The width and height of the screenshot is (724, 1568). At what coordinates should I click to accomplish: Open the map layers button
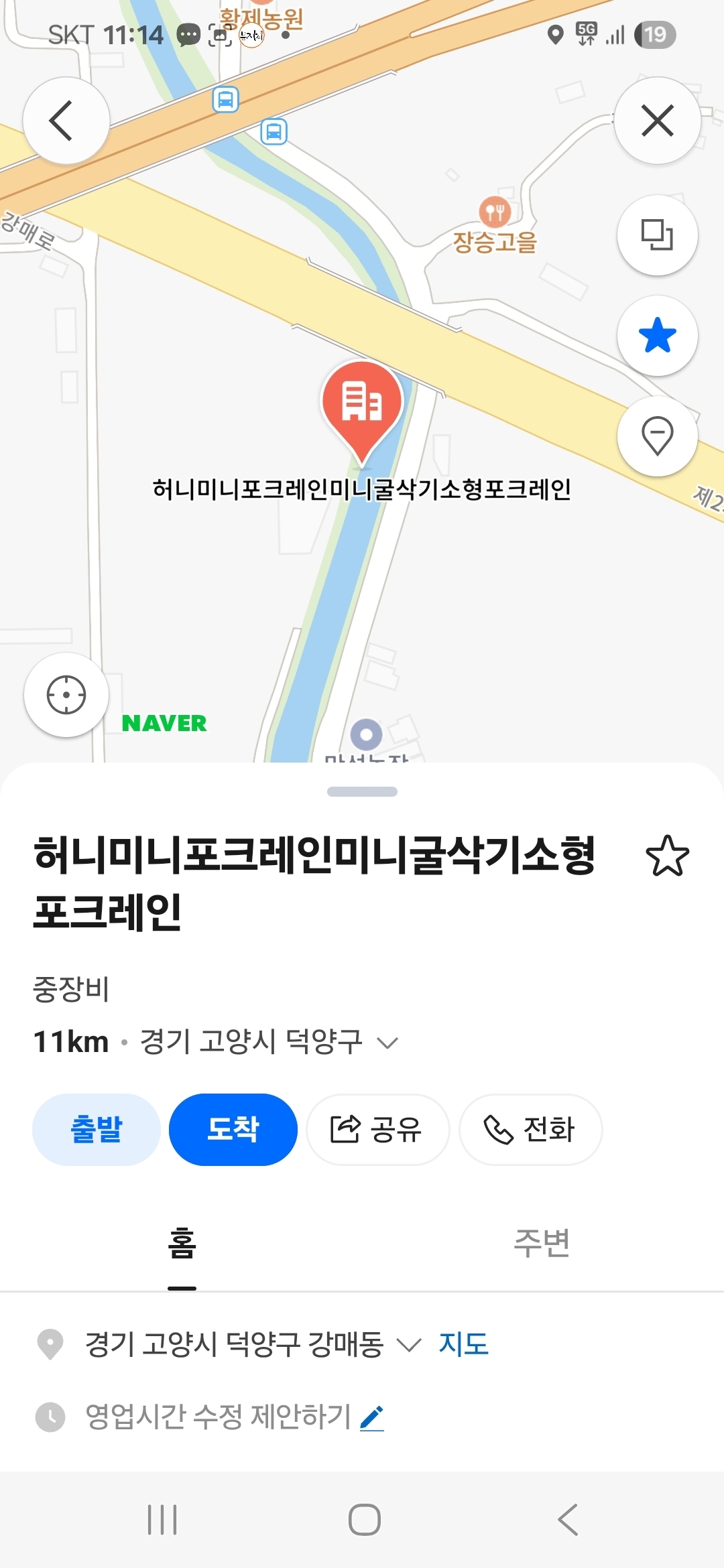658,235
